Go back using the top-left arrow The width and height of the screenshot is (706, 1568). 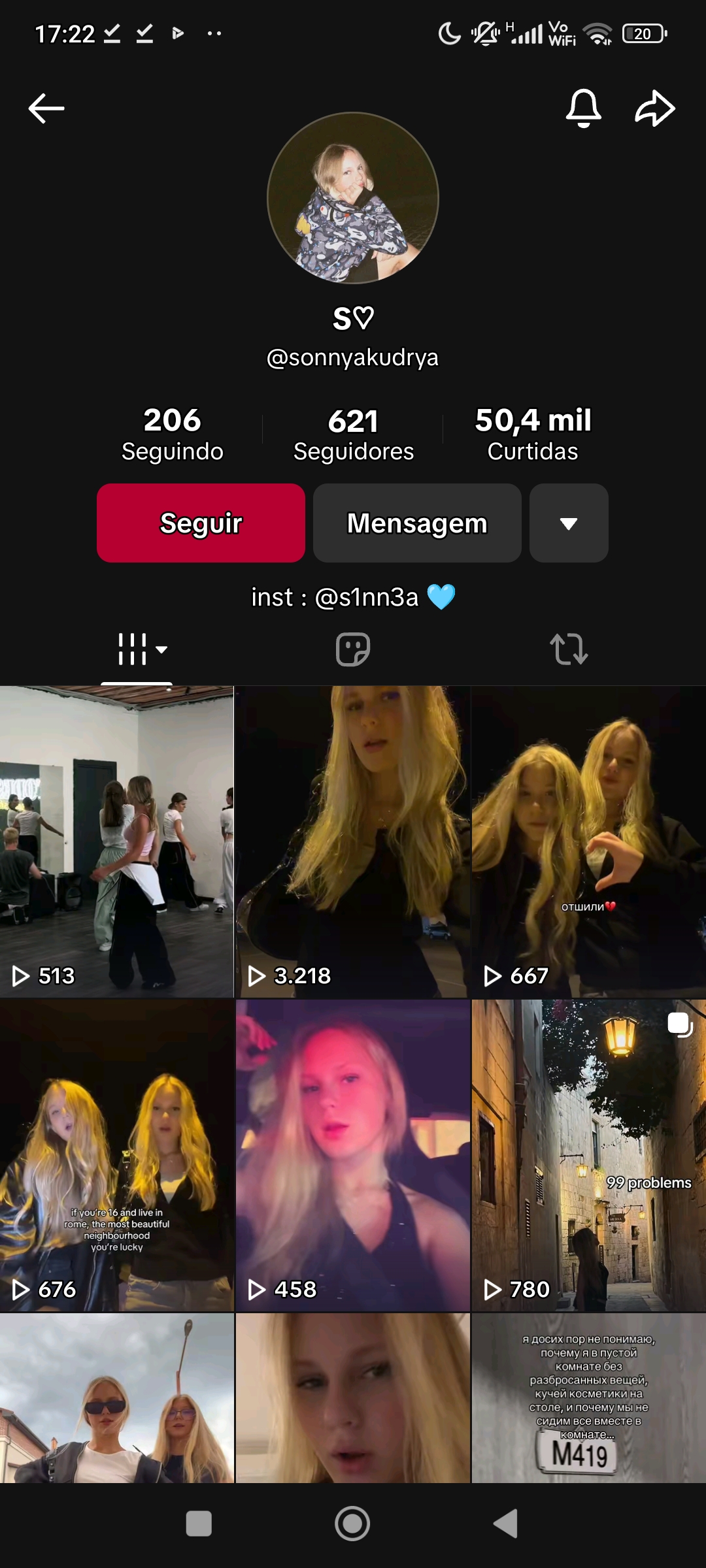pyautogui.click(x=46, y=108)
